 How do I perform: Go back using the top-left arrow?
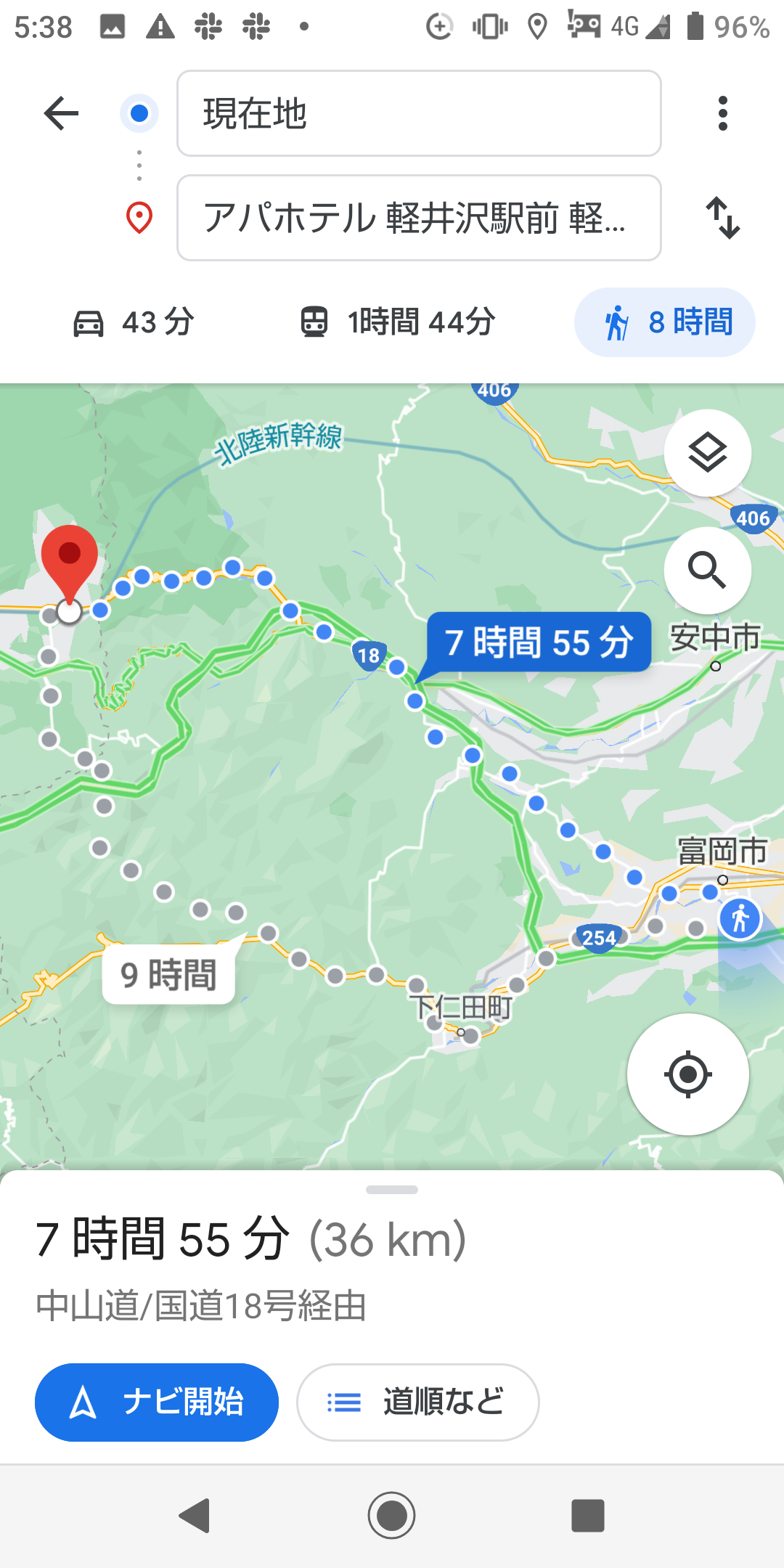[61, 113]
